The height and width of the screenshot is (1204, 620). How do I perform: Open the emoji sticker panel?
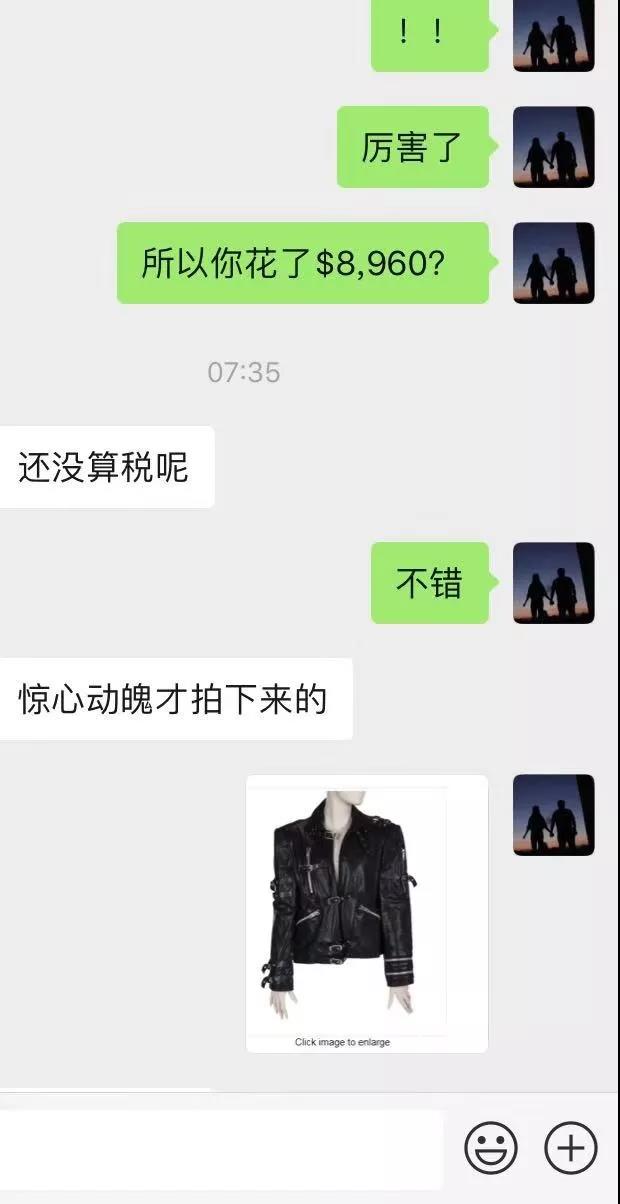point(491,1147)
